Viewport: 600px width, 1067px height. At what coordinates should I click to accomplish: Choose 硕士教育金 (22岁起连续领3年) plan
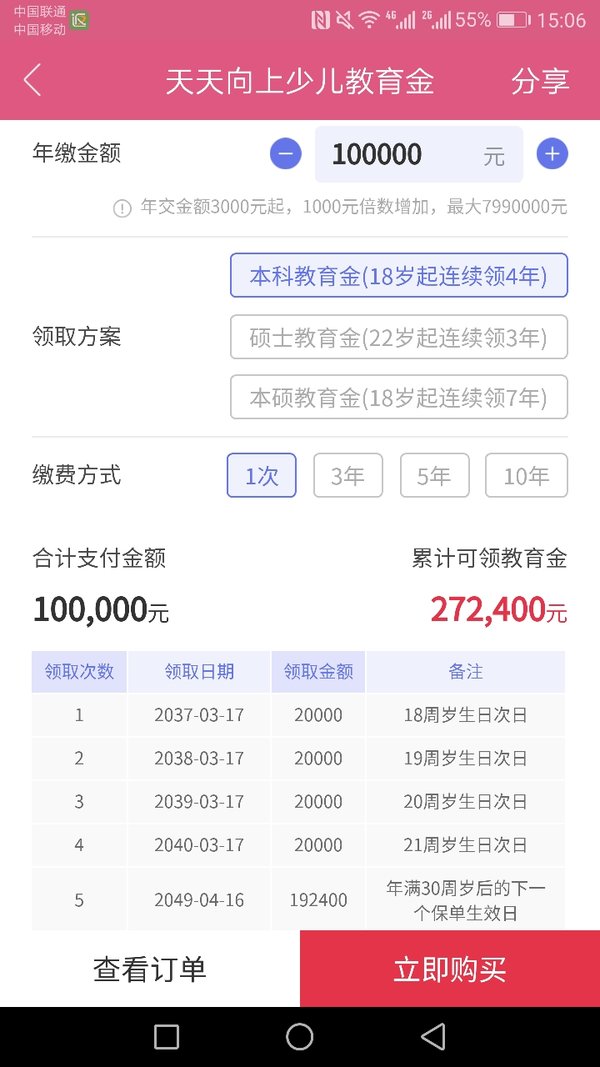tap(399, 337)
